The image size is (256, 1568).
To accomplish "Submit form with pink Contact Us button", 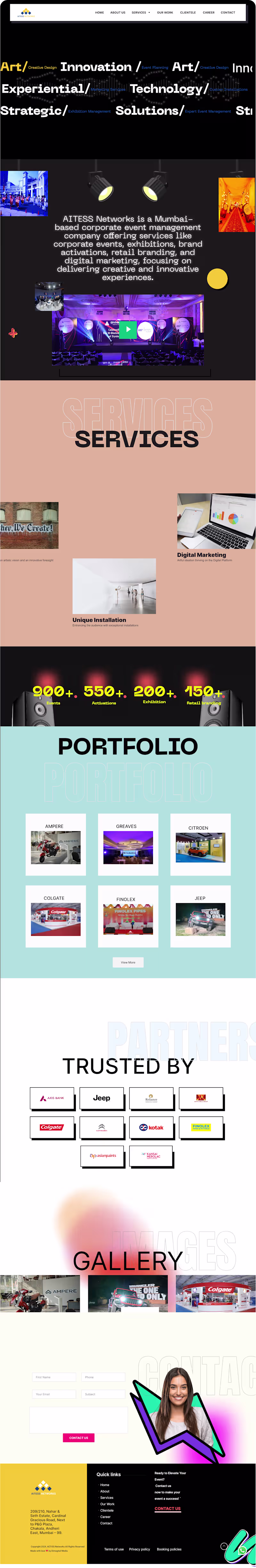I will point(79,1438).
